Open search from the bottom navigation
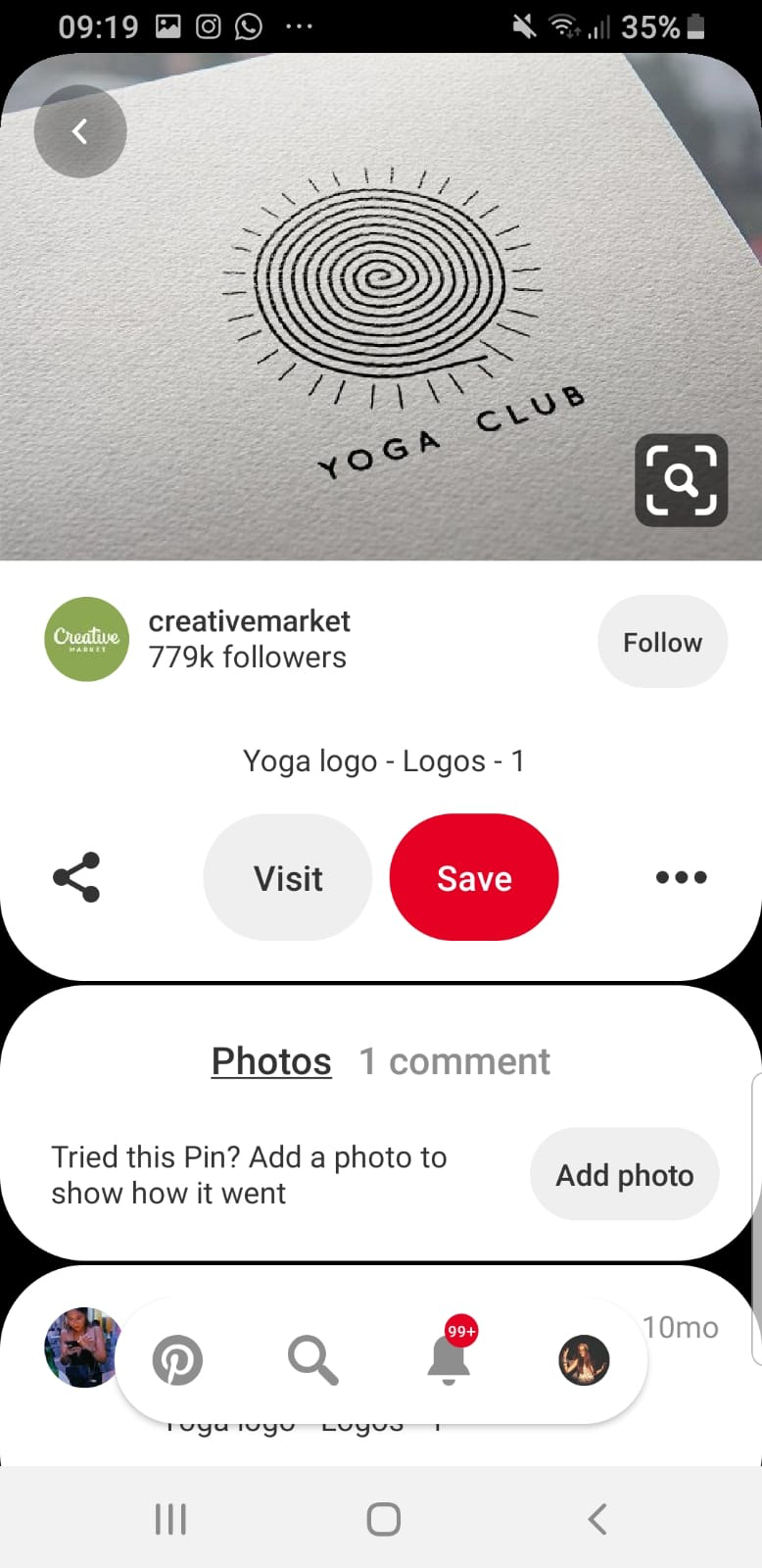762x1568 pixels. (x=312, y=1360)
